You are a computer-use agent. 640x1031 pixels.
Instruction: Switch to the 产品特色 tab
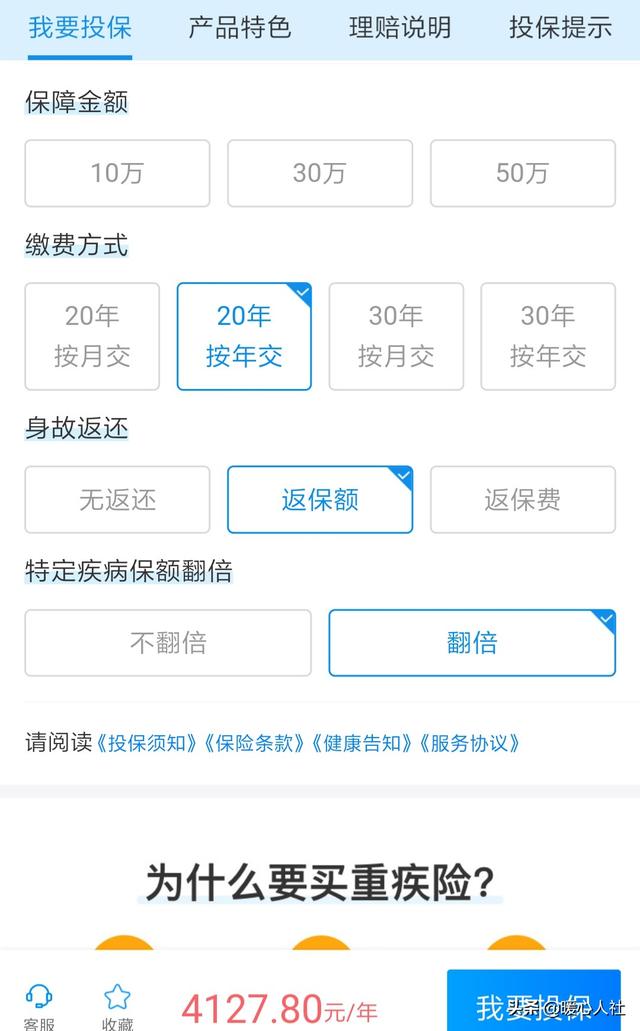(x=239, y=28)
